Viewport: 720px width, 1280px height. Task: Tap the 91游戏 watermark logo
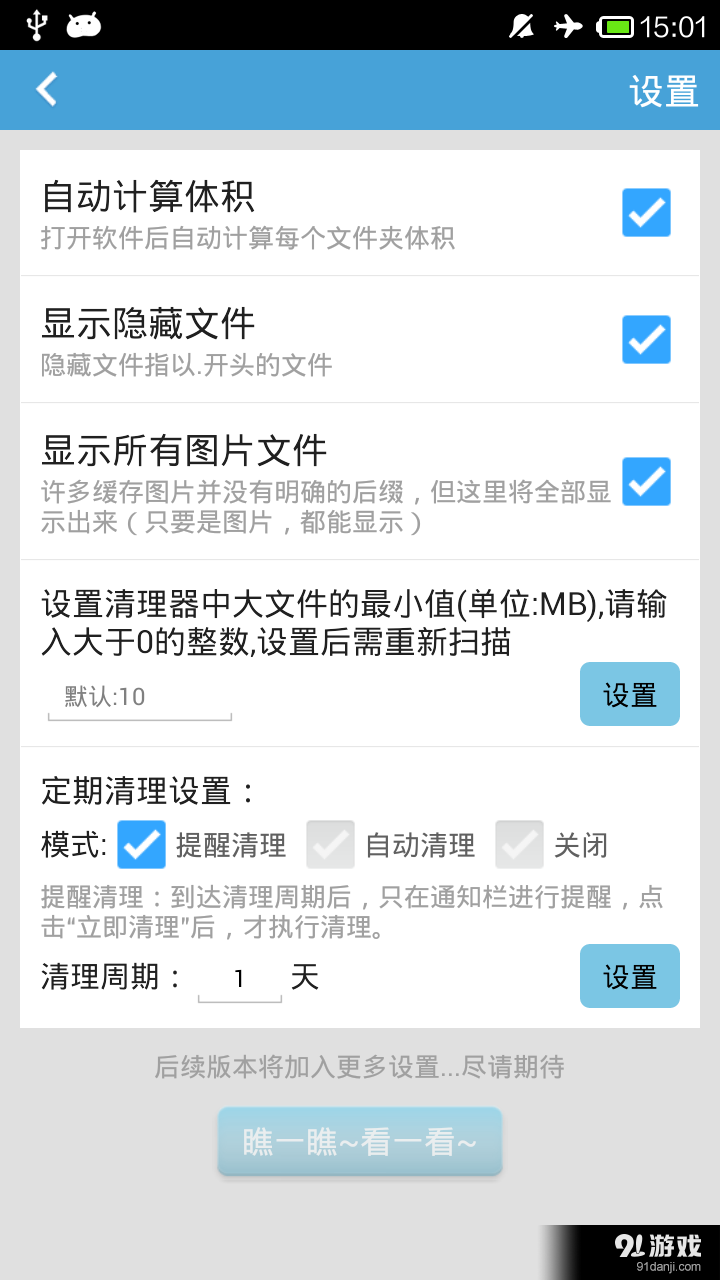click(x=660, y=1245)
